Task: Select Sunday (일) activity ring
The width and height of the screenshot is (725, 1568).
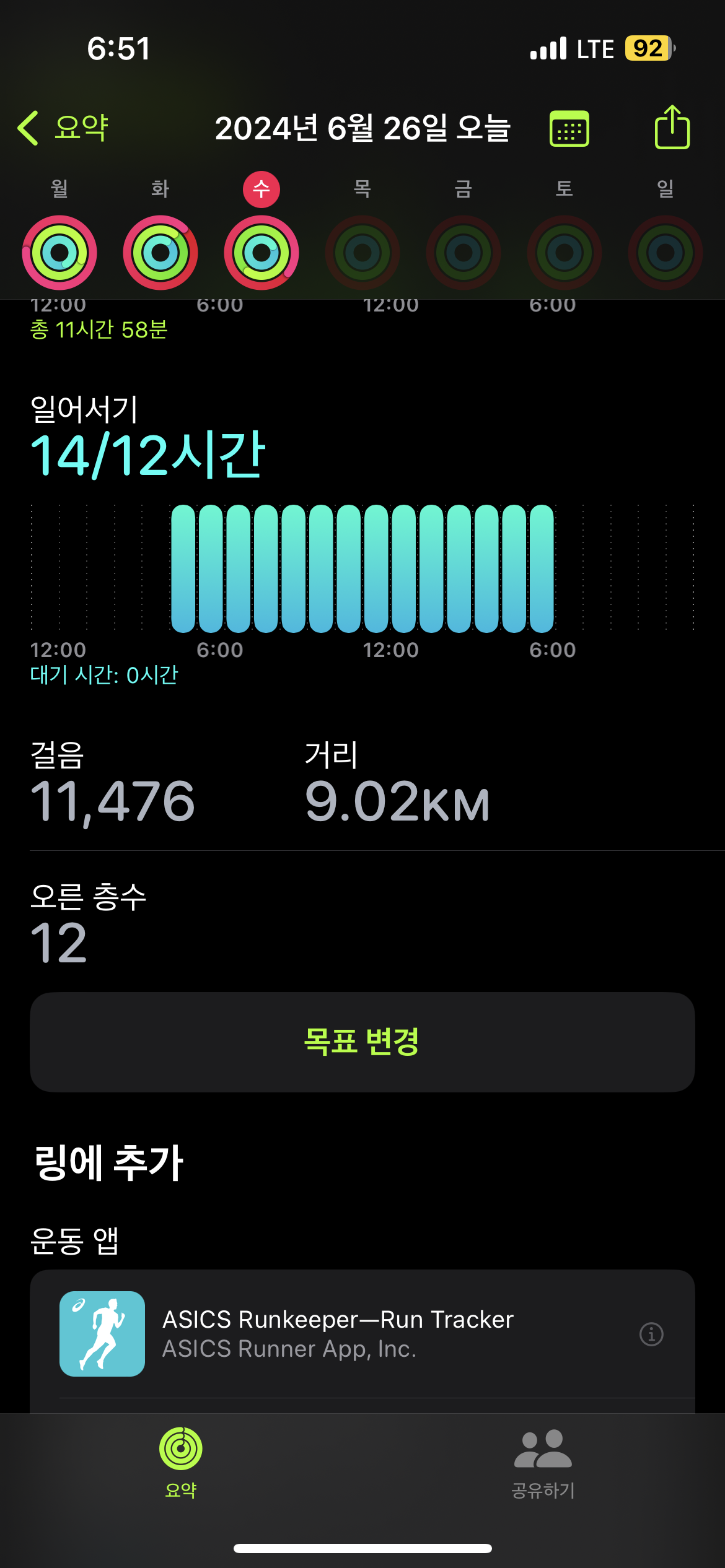Action: 666,253
